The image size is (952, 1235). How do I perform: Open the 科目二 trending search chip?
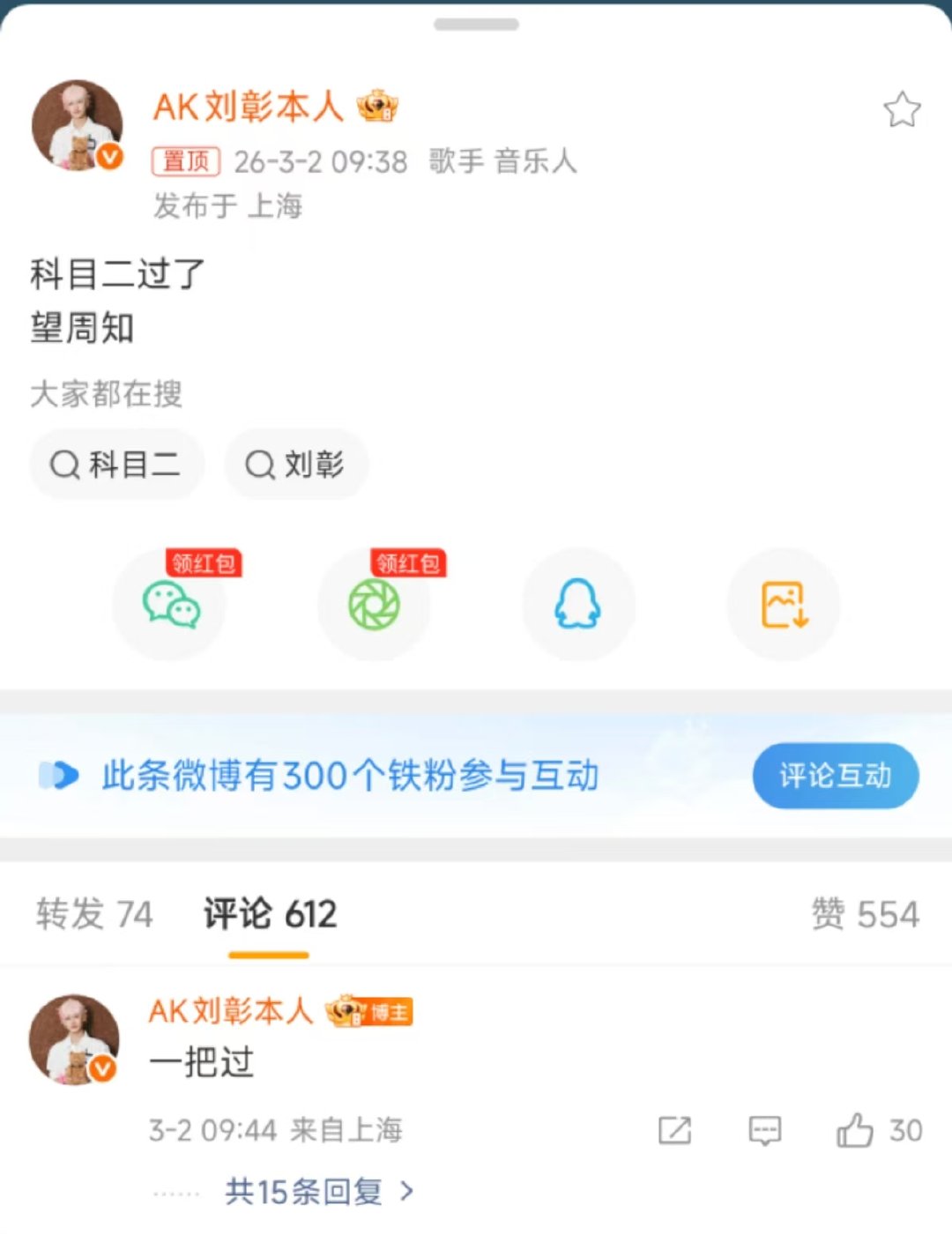coord(115,465)
